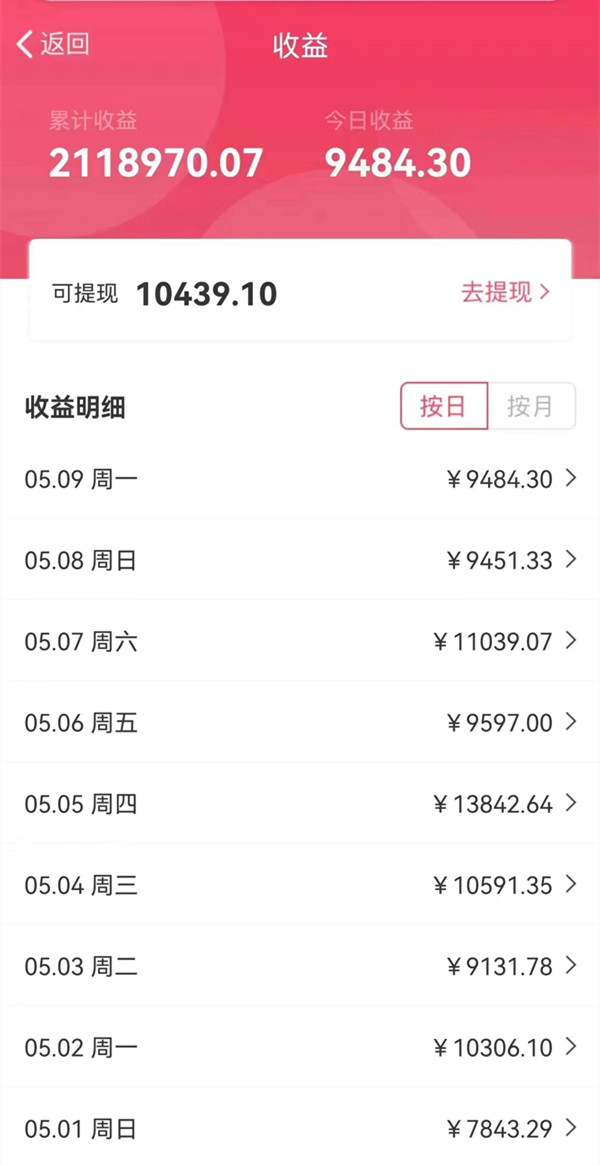This screenshot has width=600, height=1166.
Task: Switch to the 按月 monthly view
Action: pos(532,406)
